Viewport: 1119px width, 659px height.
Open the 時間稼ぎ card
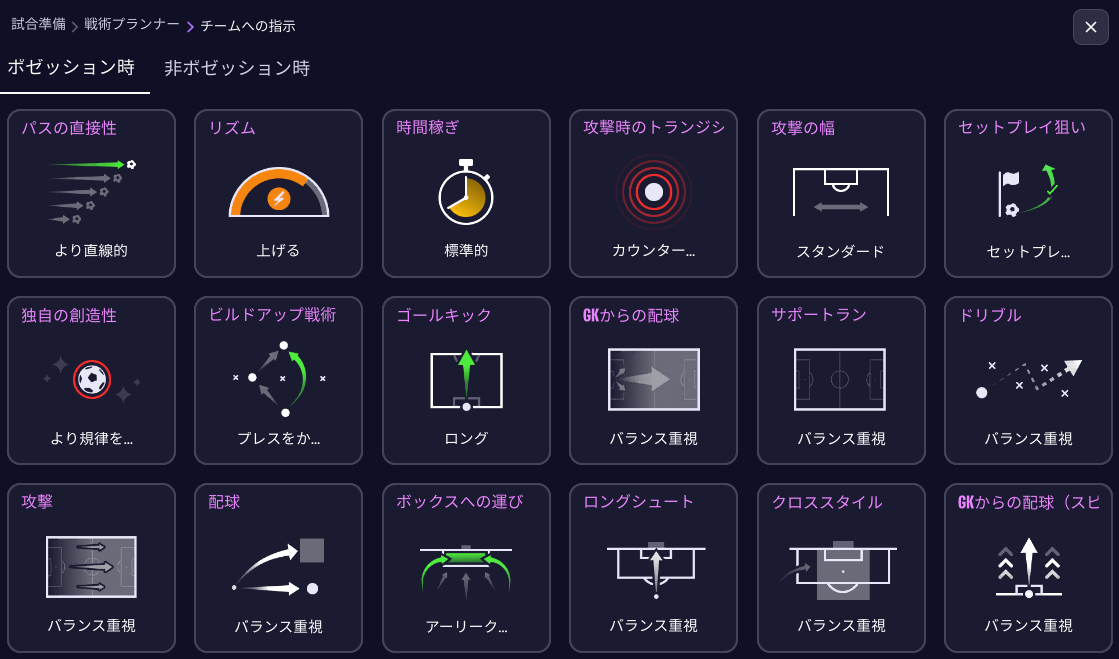pos(466,193)
